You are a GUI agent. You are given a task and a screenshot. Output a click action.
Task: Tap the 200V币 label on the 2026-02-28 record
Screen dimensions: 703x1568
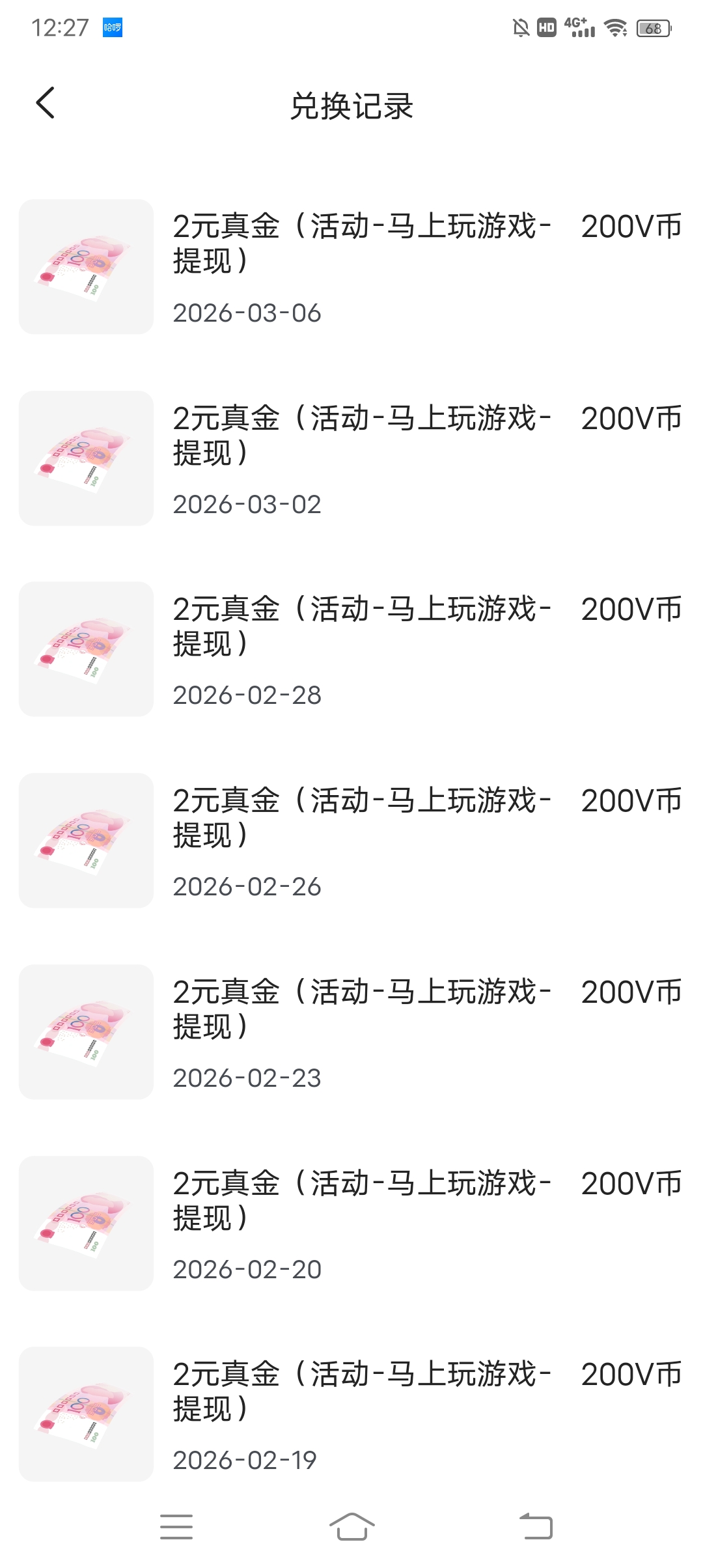(x=629, y=610)
